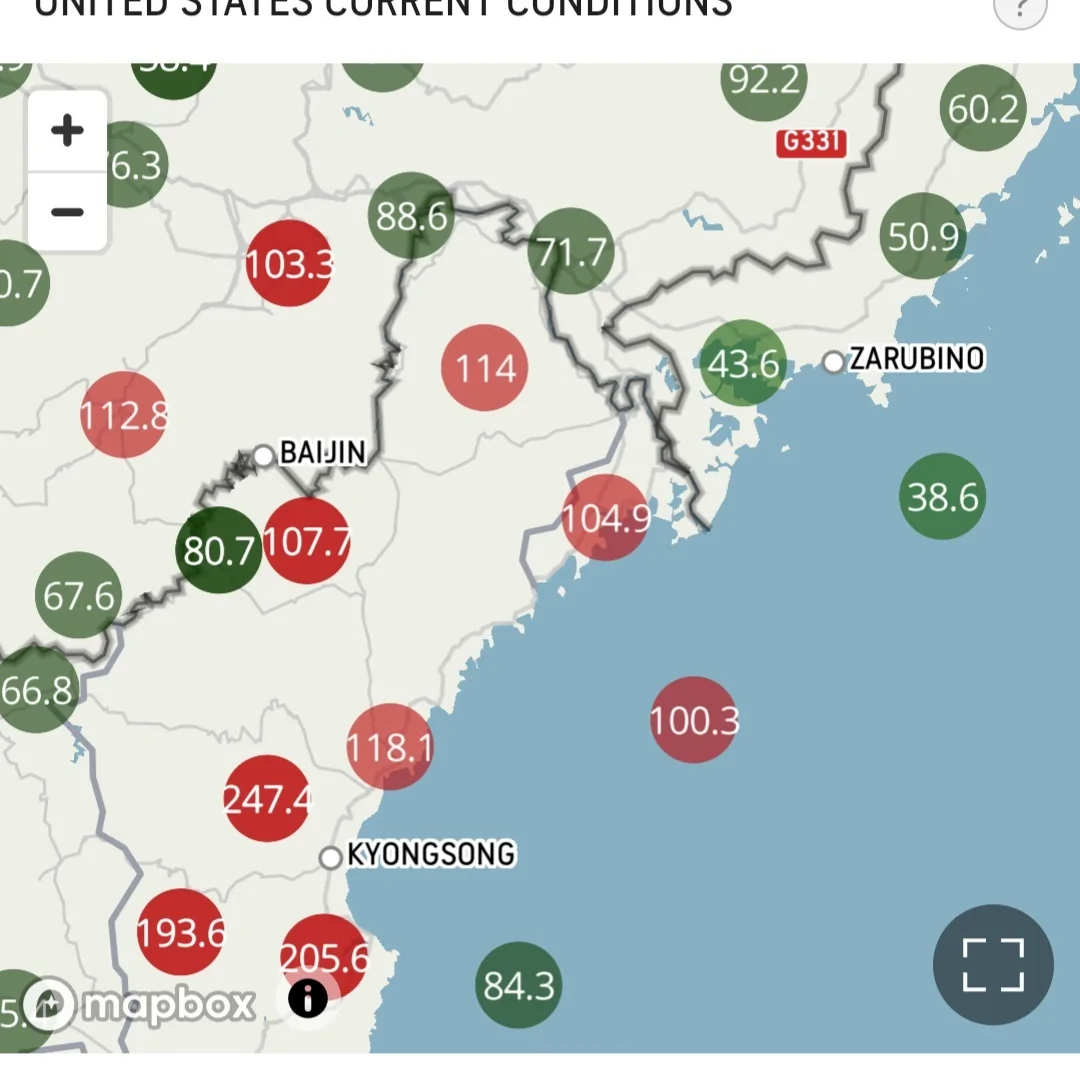The image size is (1080, 1080).
Task: Open the 107.7 marker below Baijin
Action: (x=307, y=541)
